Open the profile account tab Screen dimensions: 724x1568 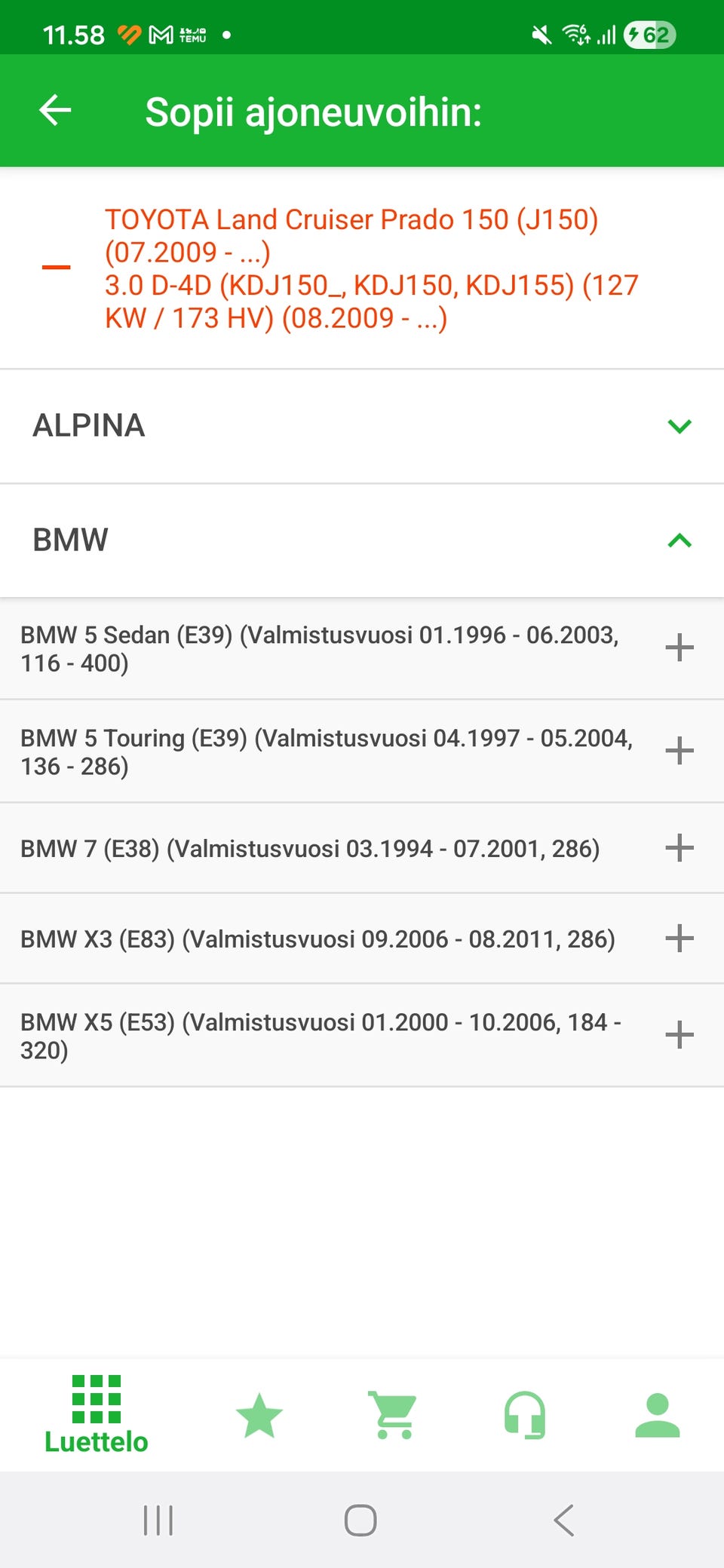click(x=657, y=1415)
